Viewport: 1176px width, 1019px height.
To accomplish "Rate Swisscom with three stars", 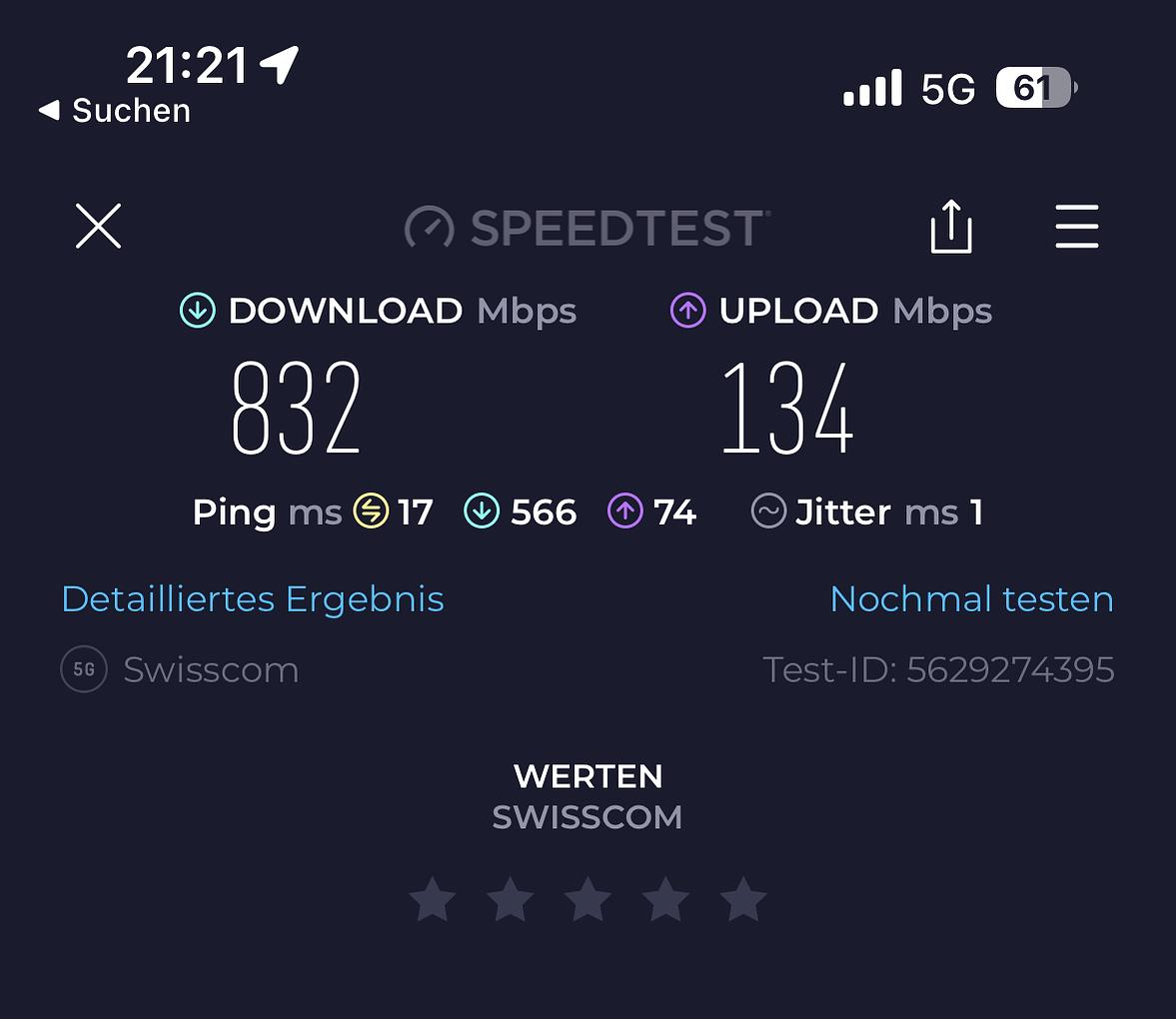I will pyautogui.click(x=588, y=899).
